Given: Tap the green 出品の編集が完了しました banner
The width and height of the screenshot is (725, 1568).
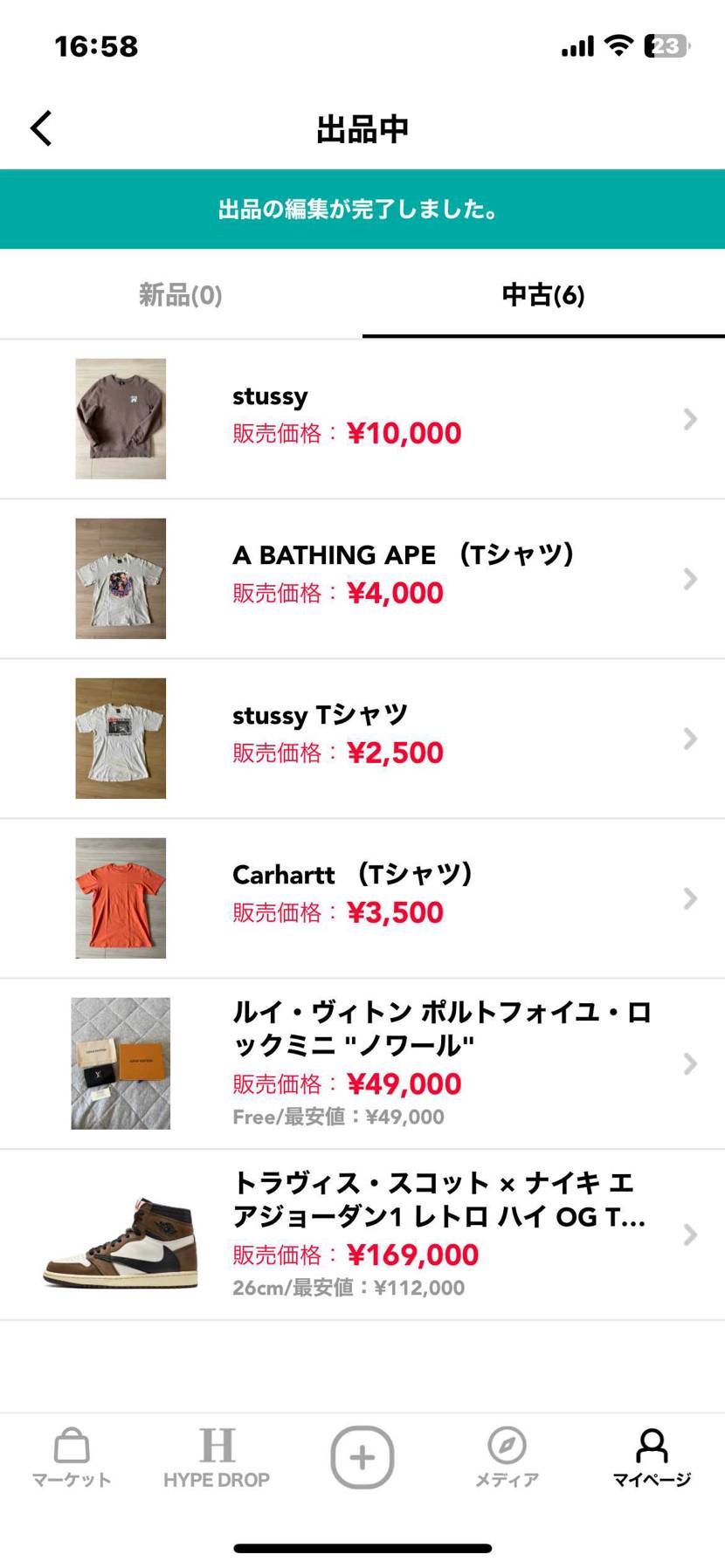Looking at the screenshot, I should [362, 210].
